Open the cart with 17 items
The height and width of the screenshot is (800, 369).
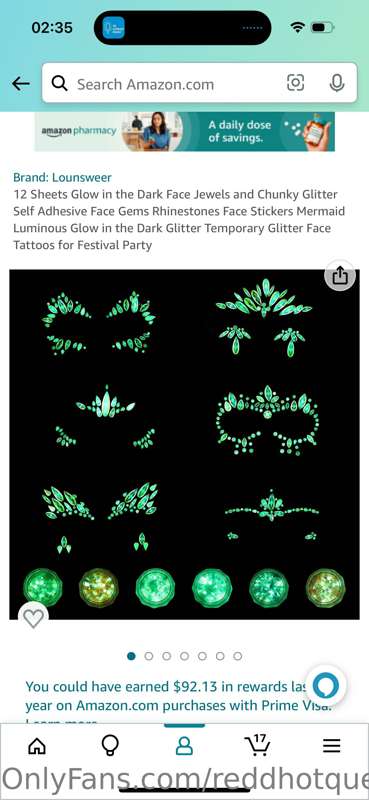click(257, 745)
